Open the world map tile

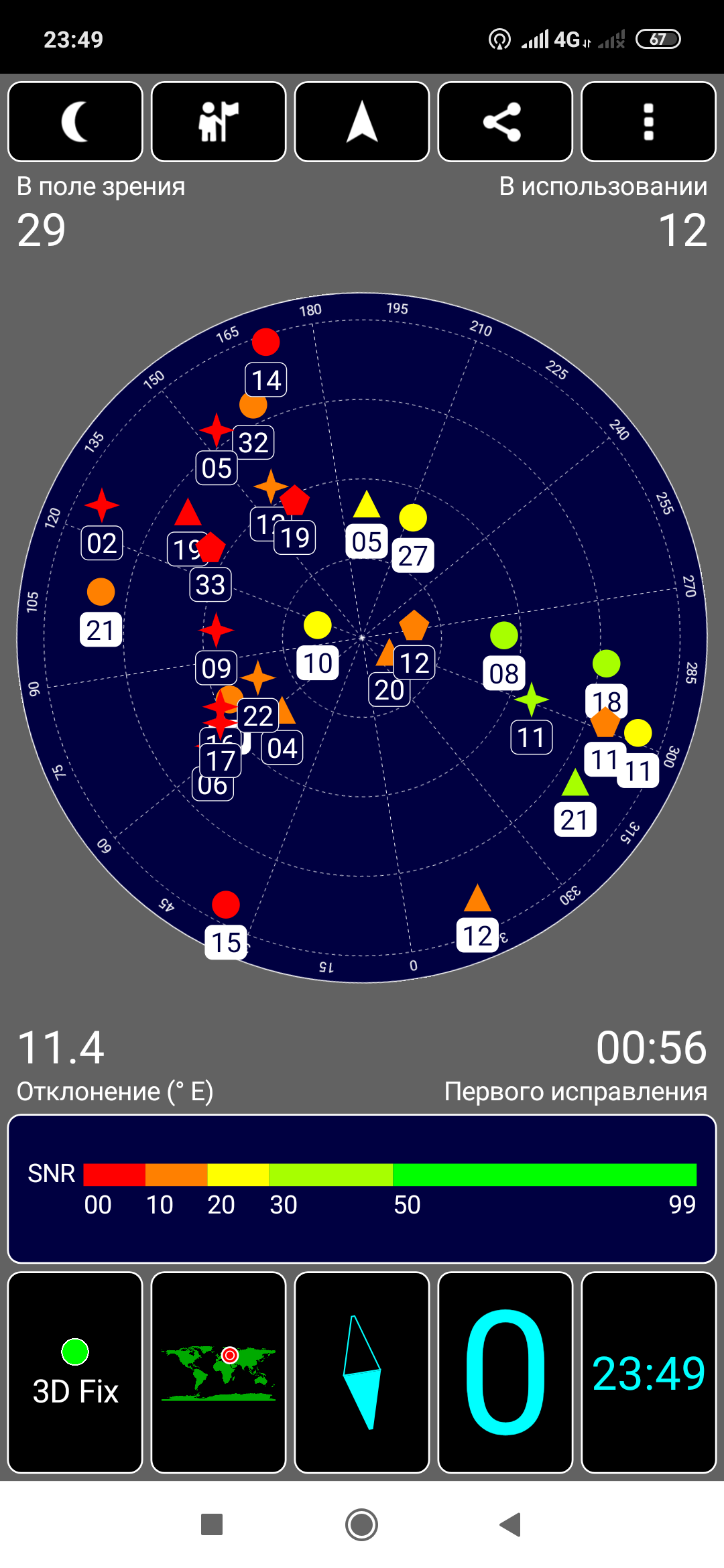pos(219,1372)
